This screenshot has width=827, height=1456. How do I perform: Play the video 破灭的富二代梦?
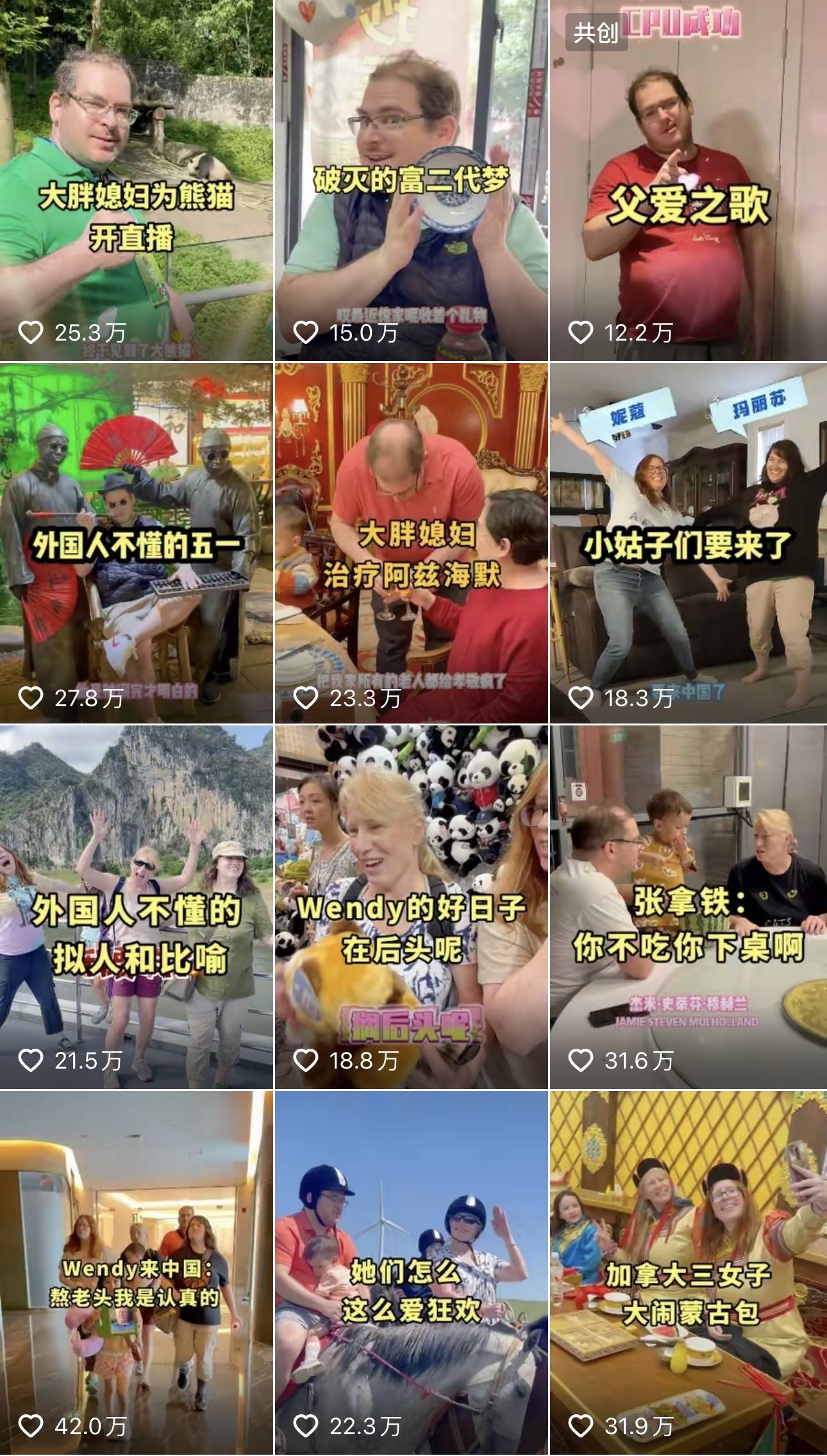click(x=412, y=180)
